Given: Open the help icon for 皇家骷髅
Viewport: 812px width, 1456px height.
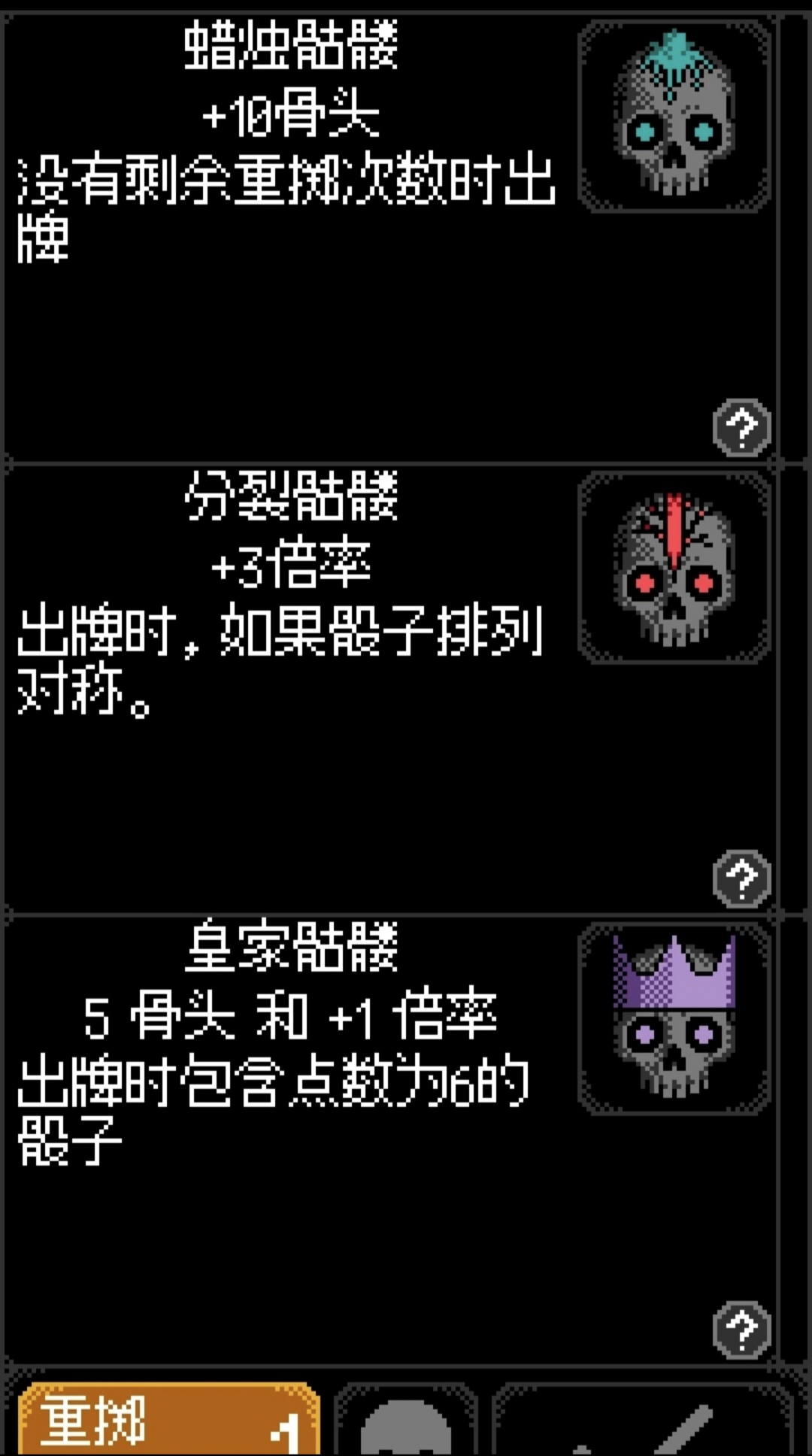Looking at the screenshot, I should 741,1330.
